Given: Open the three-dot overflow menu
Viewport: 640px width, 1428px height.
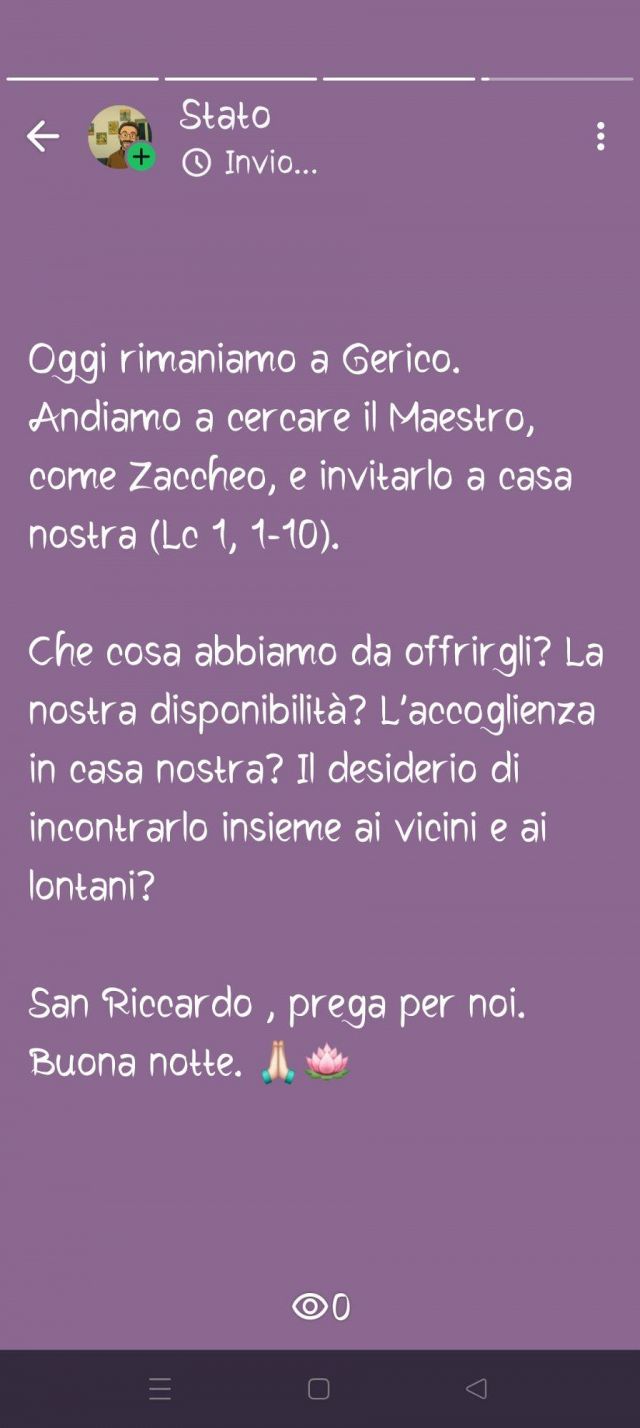Looking at the screenshot, I should 600,137.
